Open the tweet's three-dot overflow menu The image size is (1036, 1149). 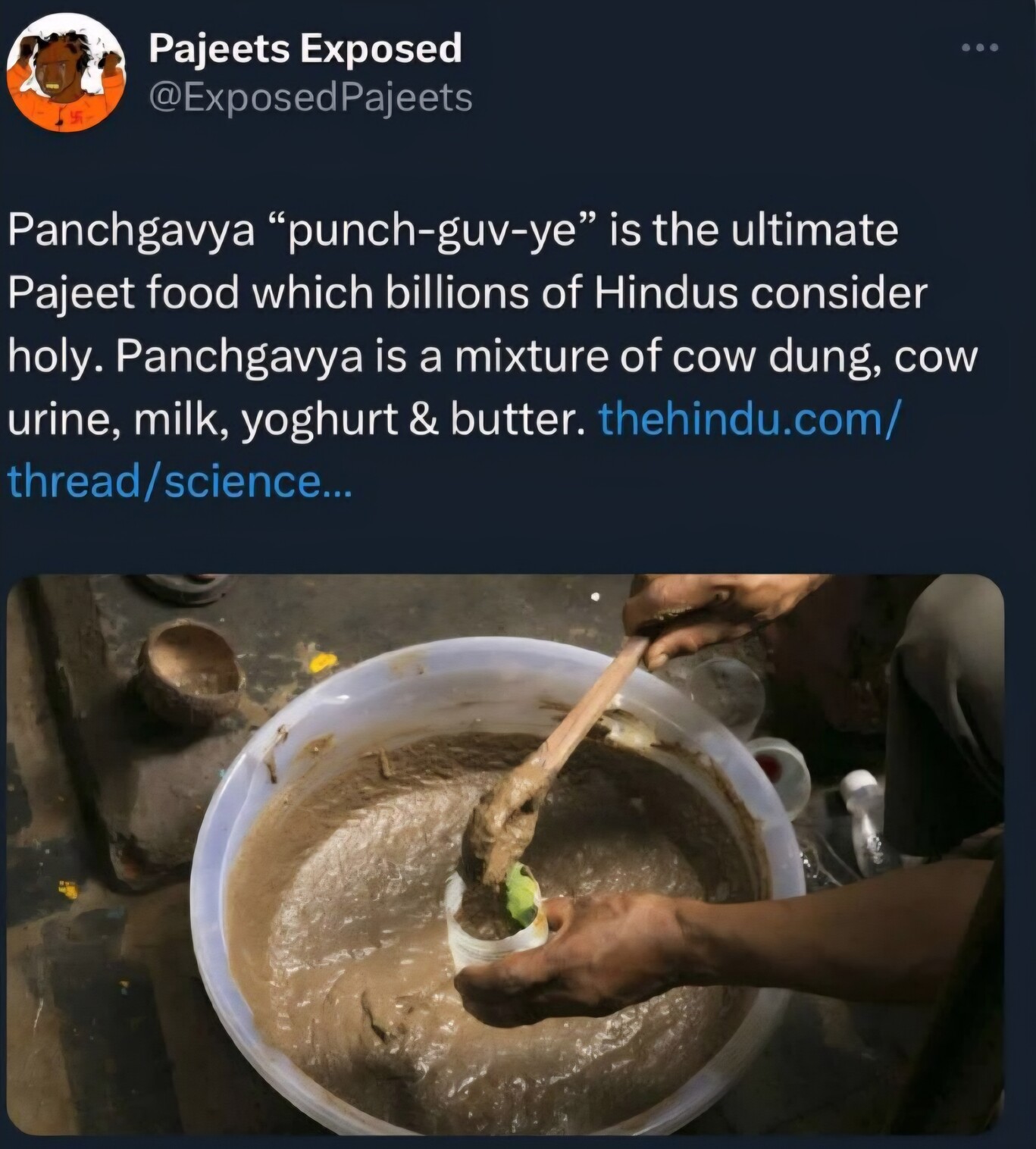click(x=980, y=48)
